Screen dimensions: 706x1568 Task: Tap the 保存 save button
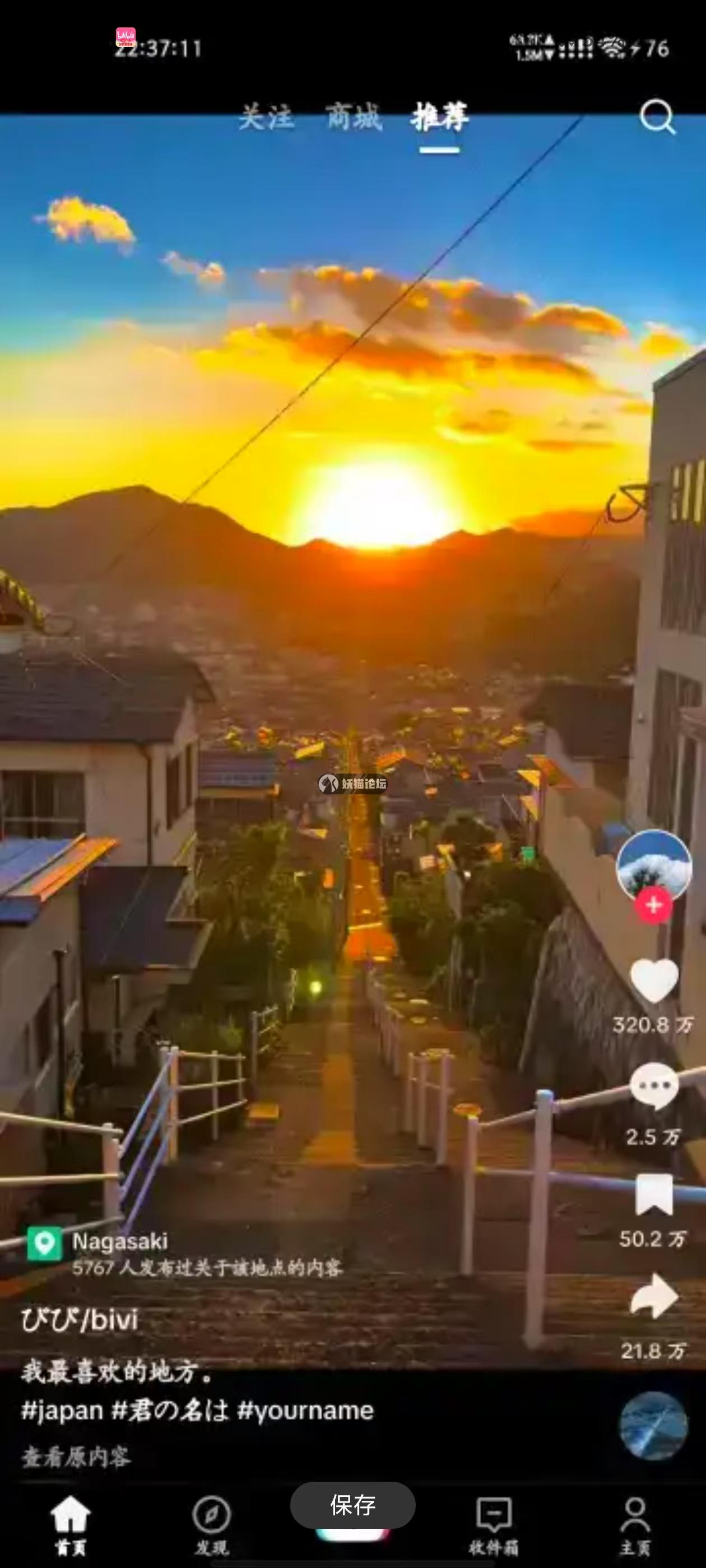point(352,1505)
